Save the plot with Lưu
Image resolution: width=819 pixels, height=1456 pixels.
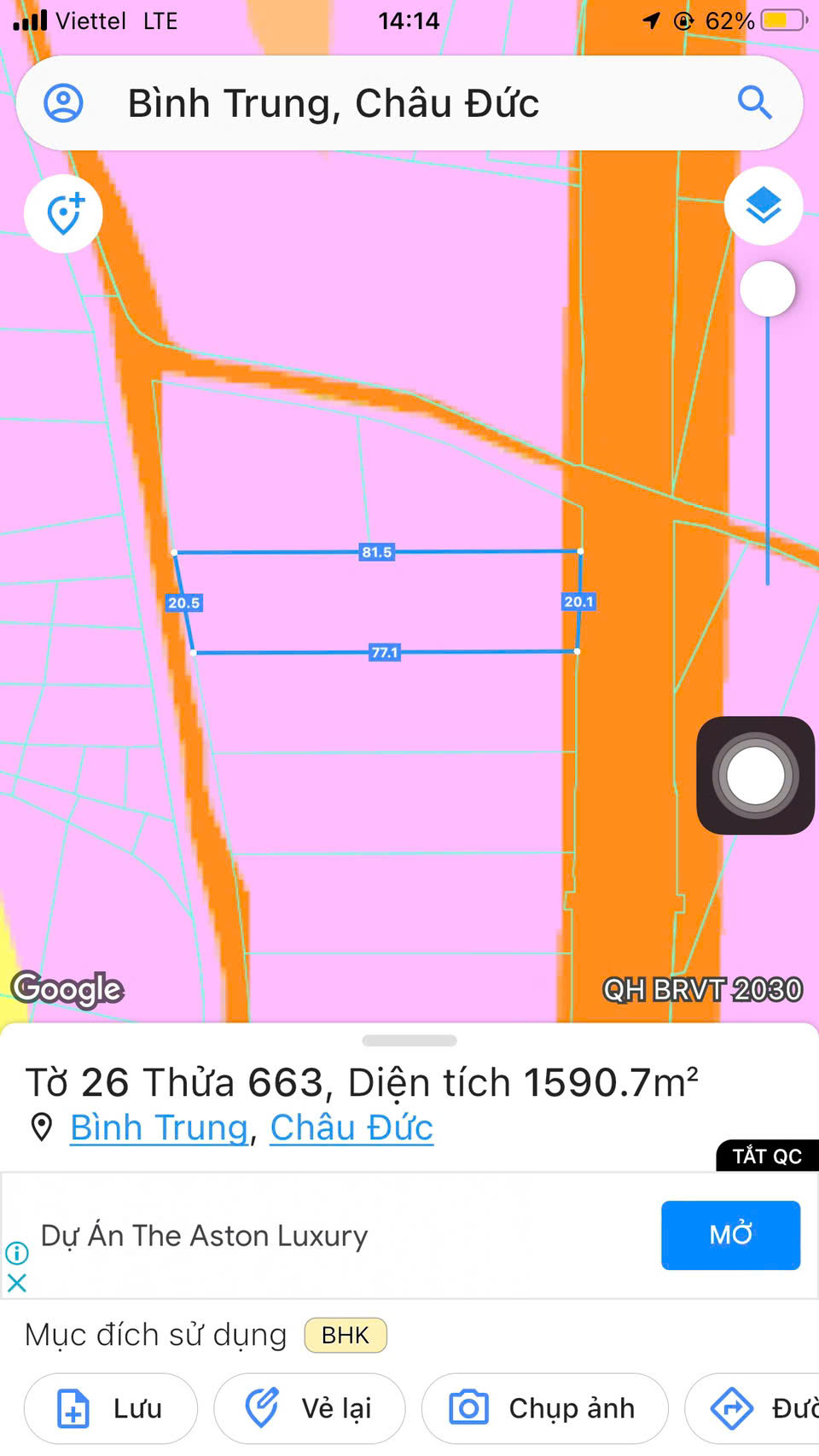(111, 1408)
